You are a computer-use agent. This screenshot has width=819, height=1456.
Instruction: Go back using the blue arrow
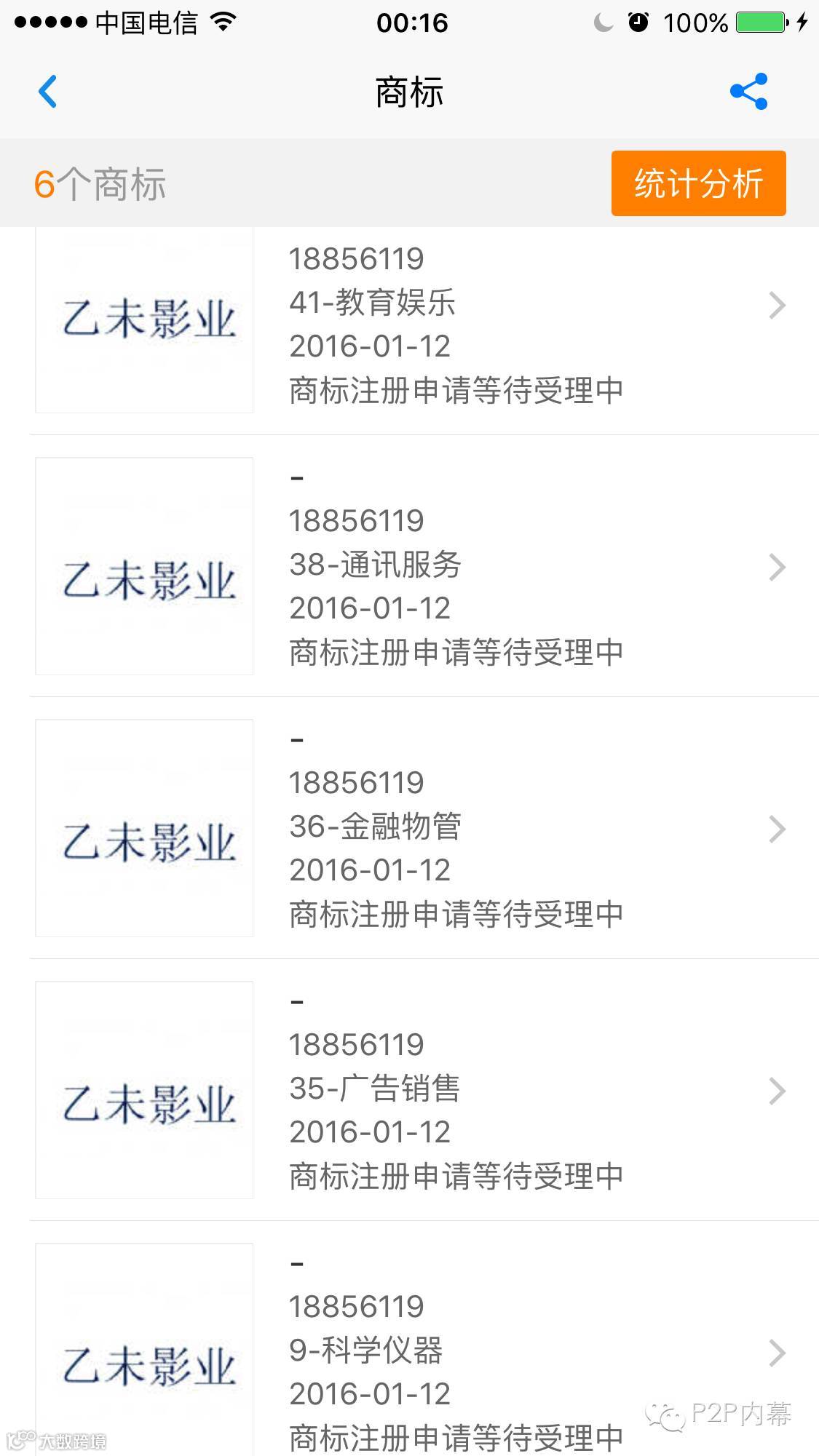coord(47,92)
